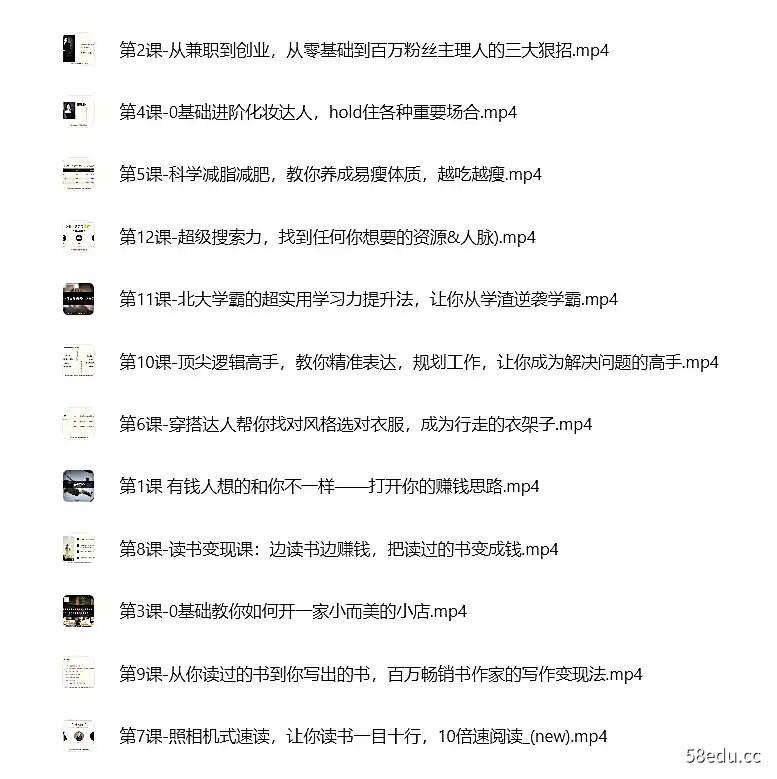Open 第1课 有钱人想的和你不一样 video
Image resolution: width=777 pixels, height=779 pixels.
coord(330,486)
